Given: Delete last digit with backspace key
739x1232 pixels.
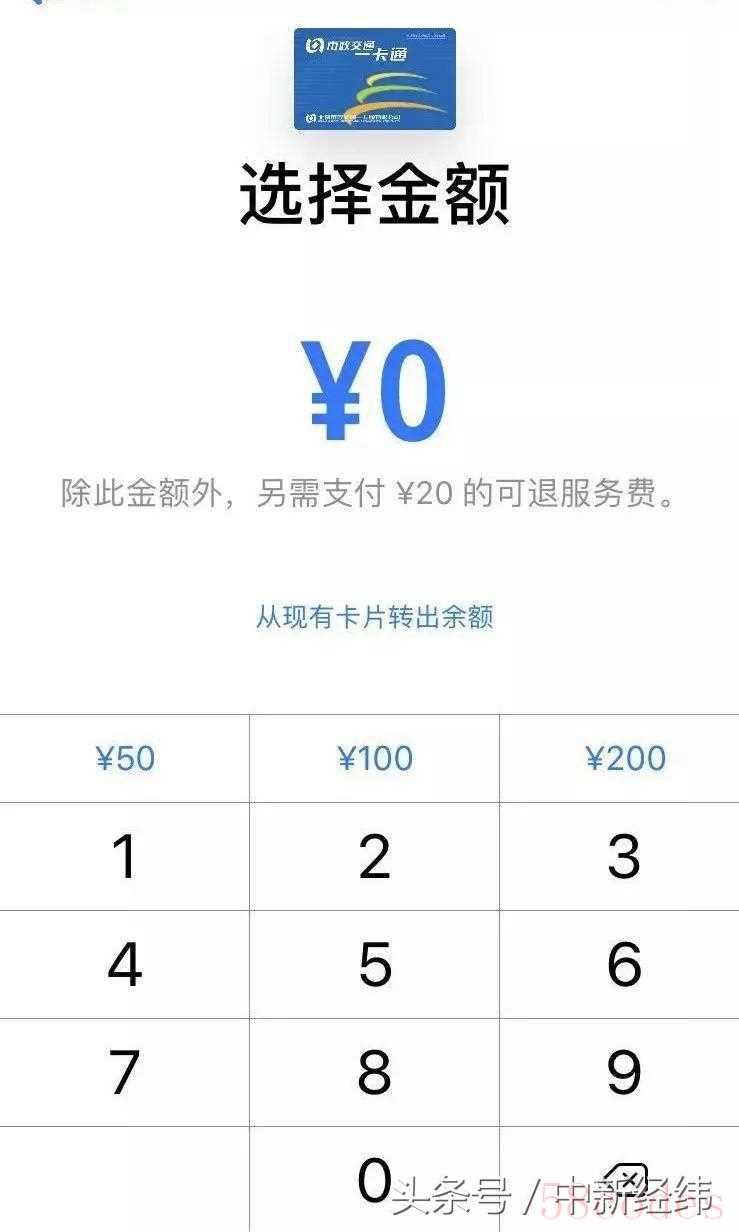Looking at the screenshot, I should [626, 1180].
